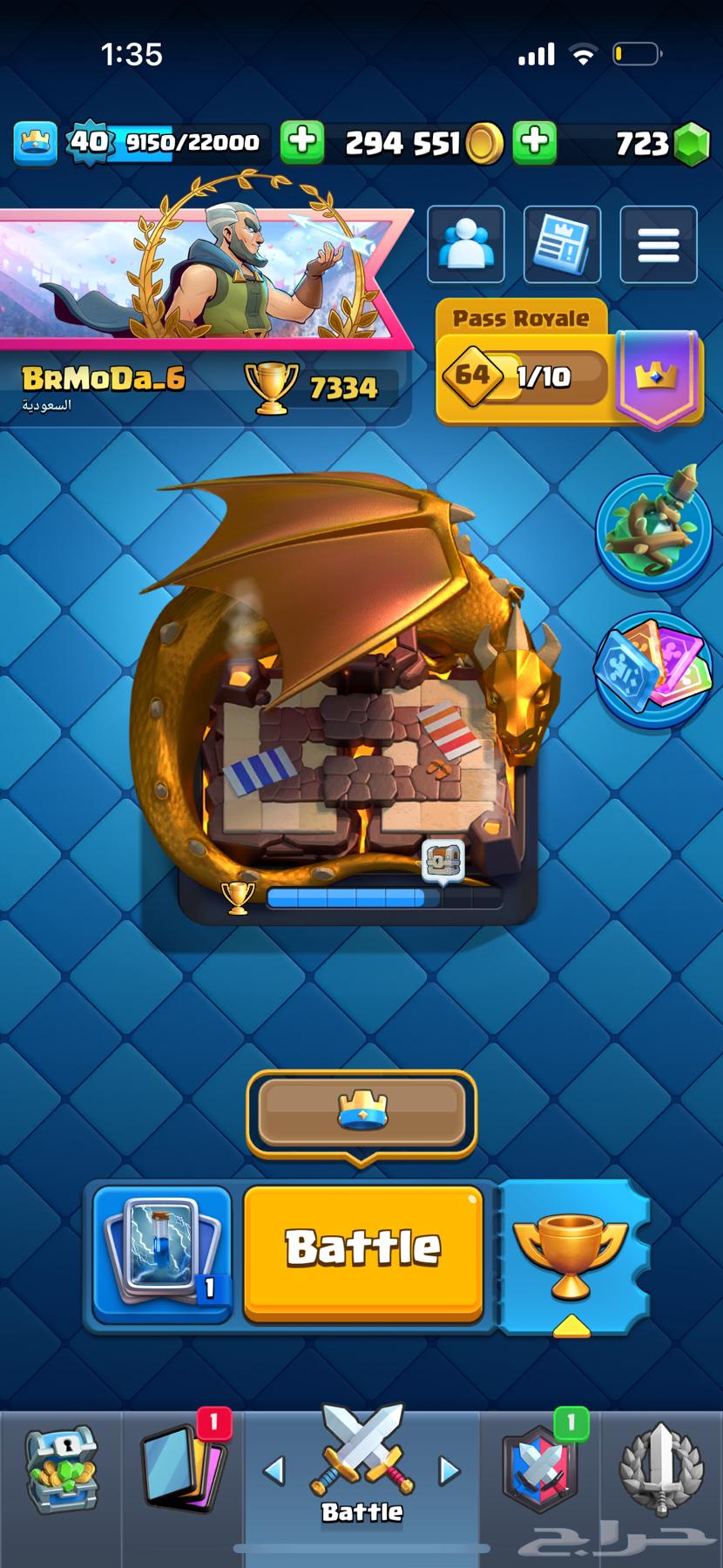Open the hamburger menu
The width and height of the screenshot is (723, 1568).
[x=658, y=245]
